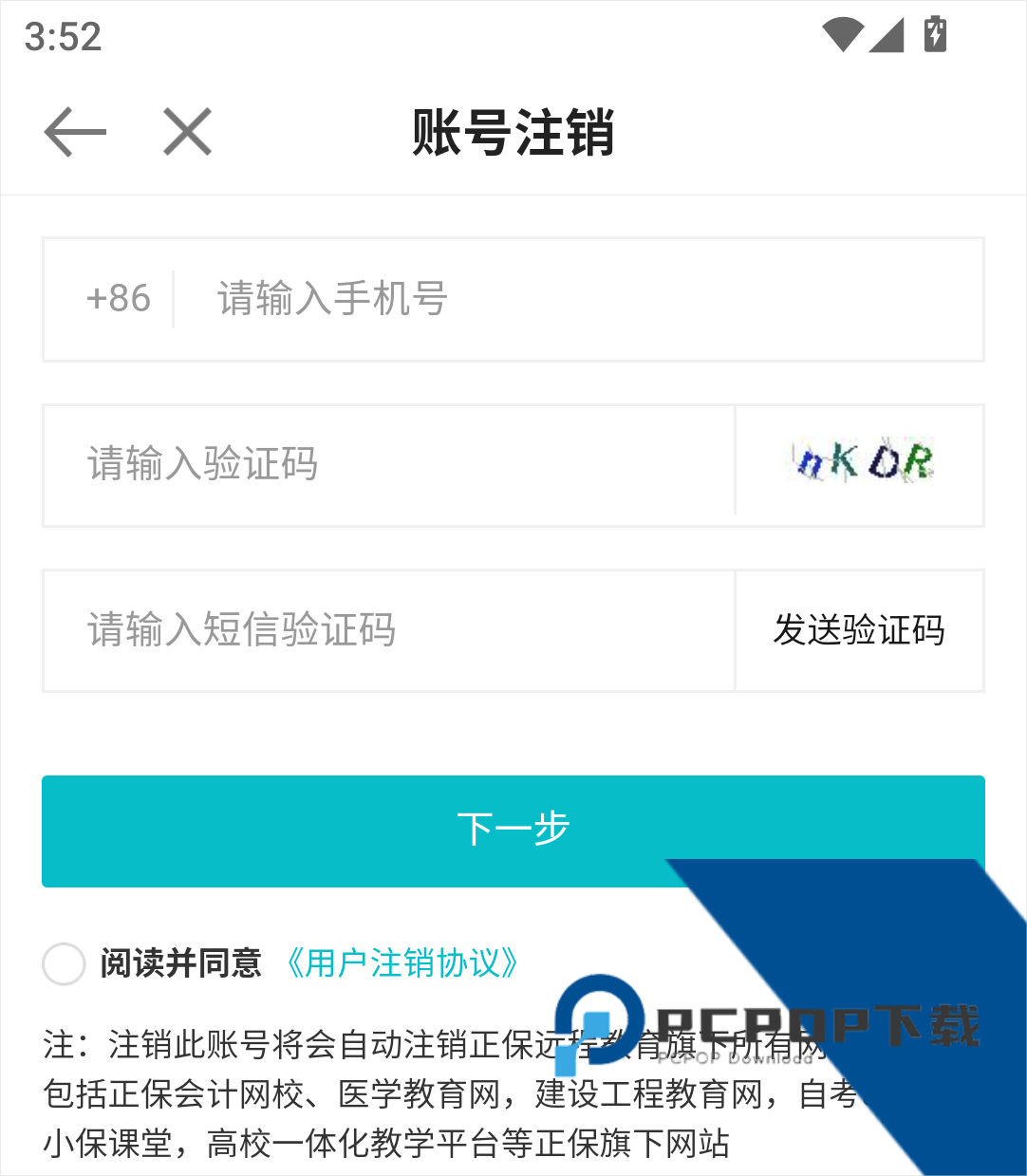Go back with the arrow icon

pyautogui.click(x=75, y=131)
